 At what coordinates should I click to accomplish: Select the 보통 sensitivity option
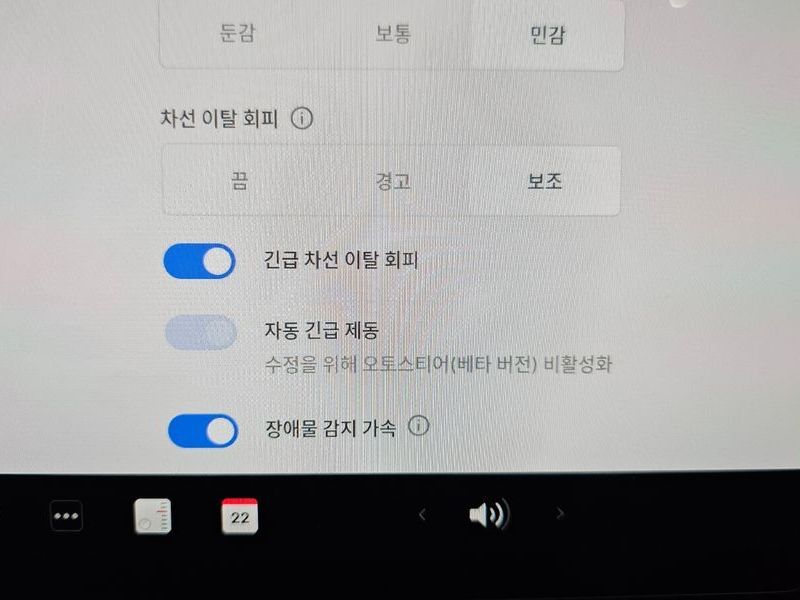391,33
